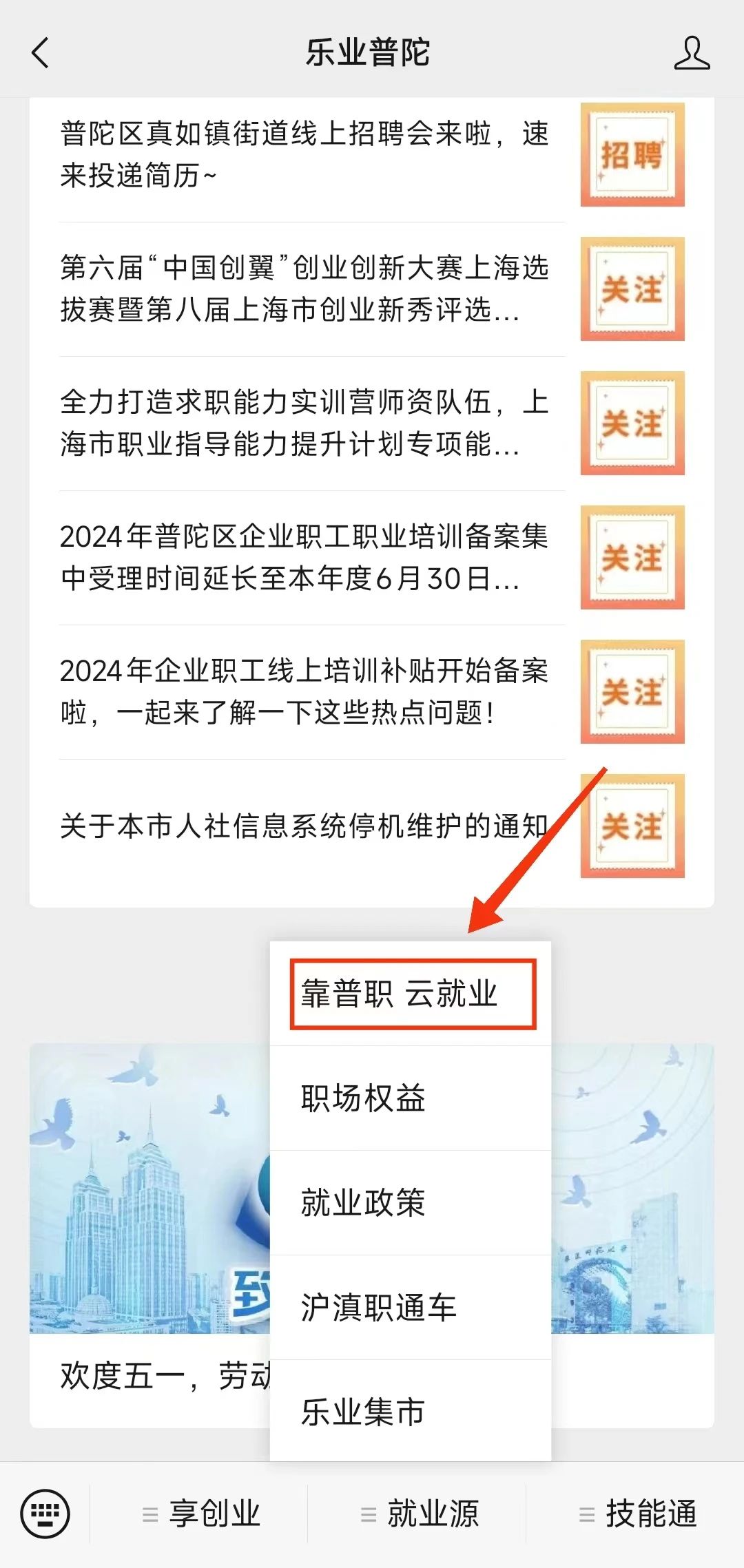Open 第六届中国创翼创业创新大赛 article
Viewport: 744px width, 1568px height.
(x=304, y=289)
